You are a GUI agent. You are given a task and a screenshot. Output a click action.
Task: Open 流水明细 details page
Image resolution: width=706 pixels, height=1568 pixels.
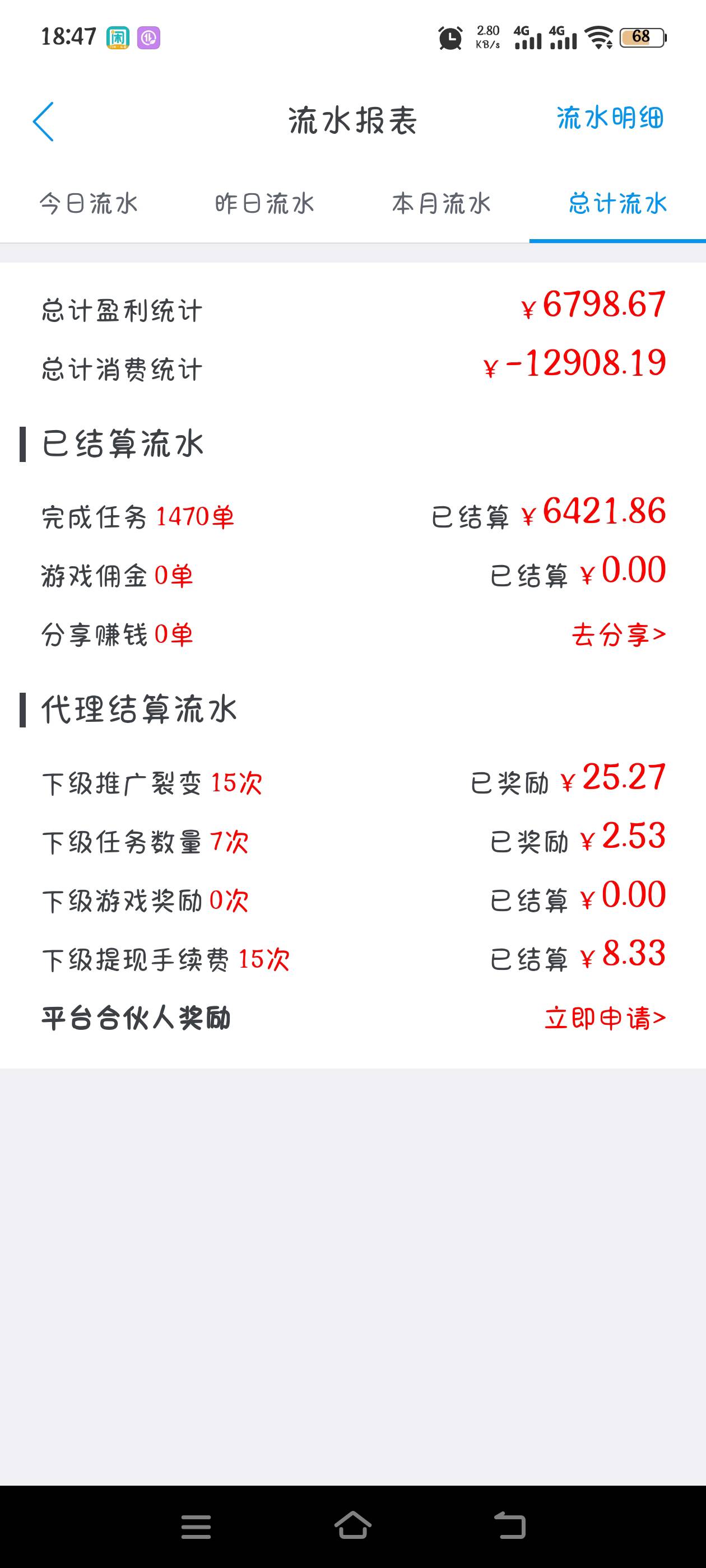[x=610, y=118]
